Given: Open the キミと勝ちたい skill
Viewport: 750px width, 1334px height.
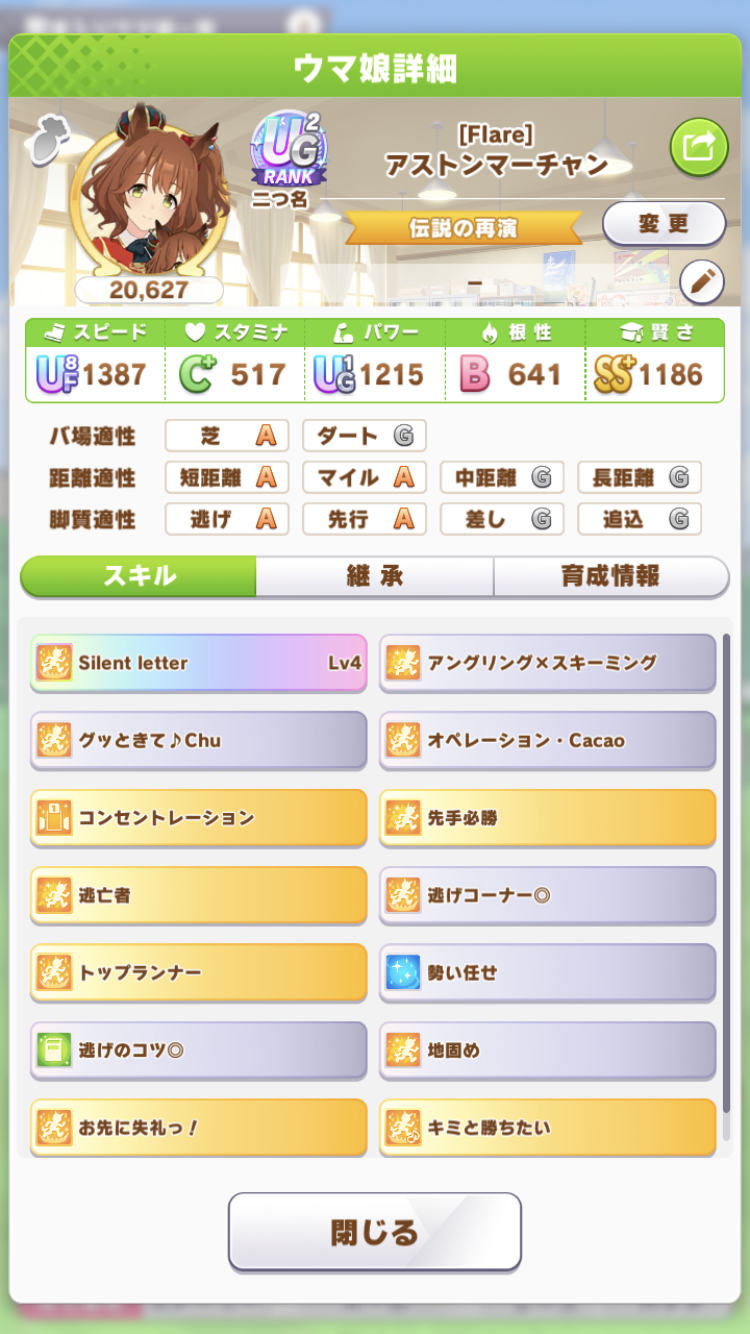Looking at the screenshot, I should [547, 1128].
